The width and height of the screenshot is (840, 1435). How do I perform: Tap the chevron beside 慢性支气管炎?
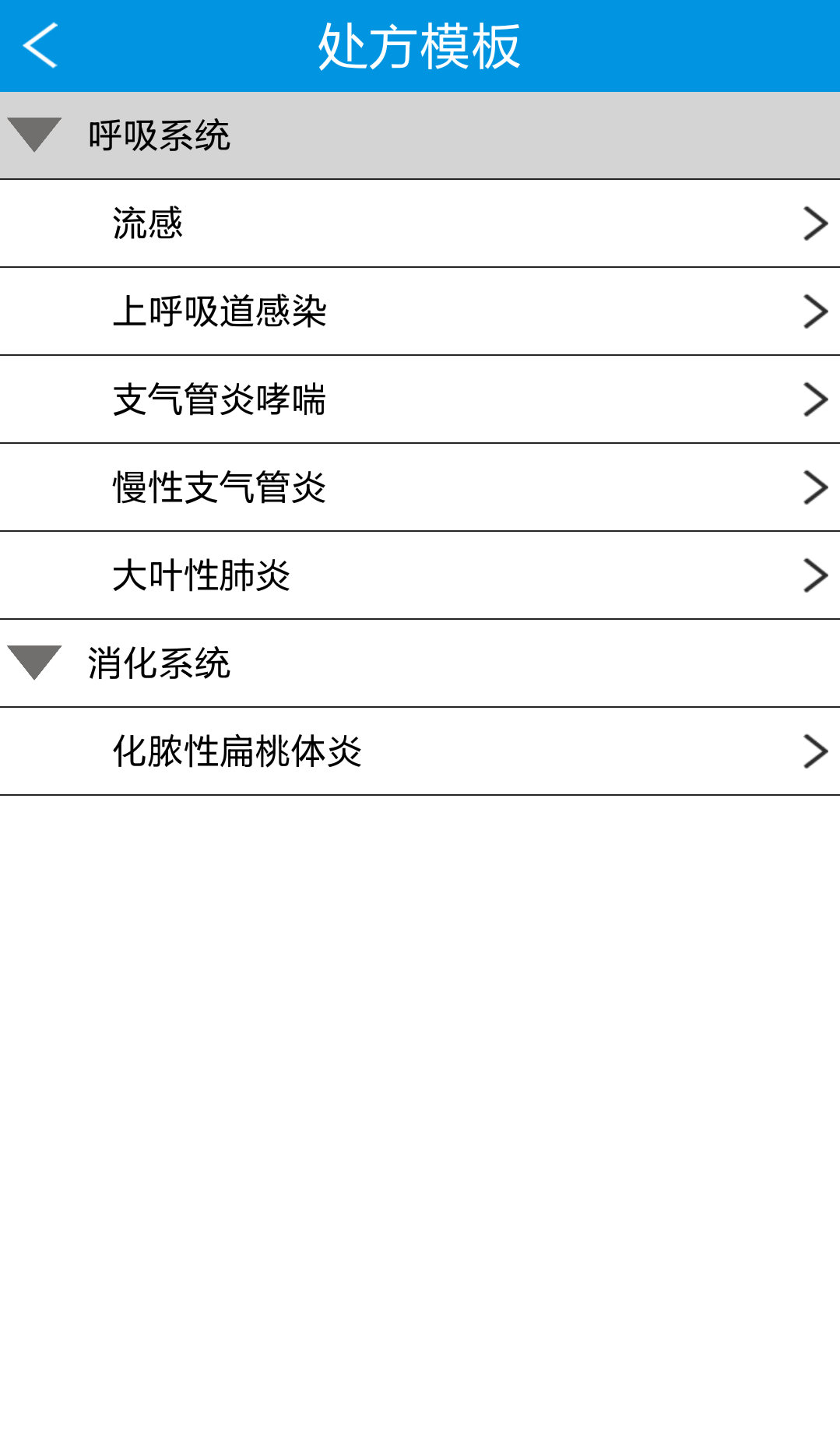(x=814, y=487)
